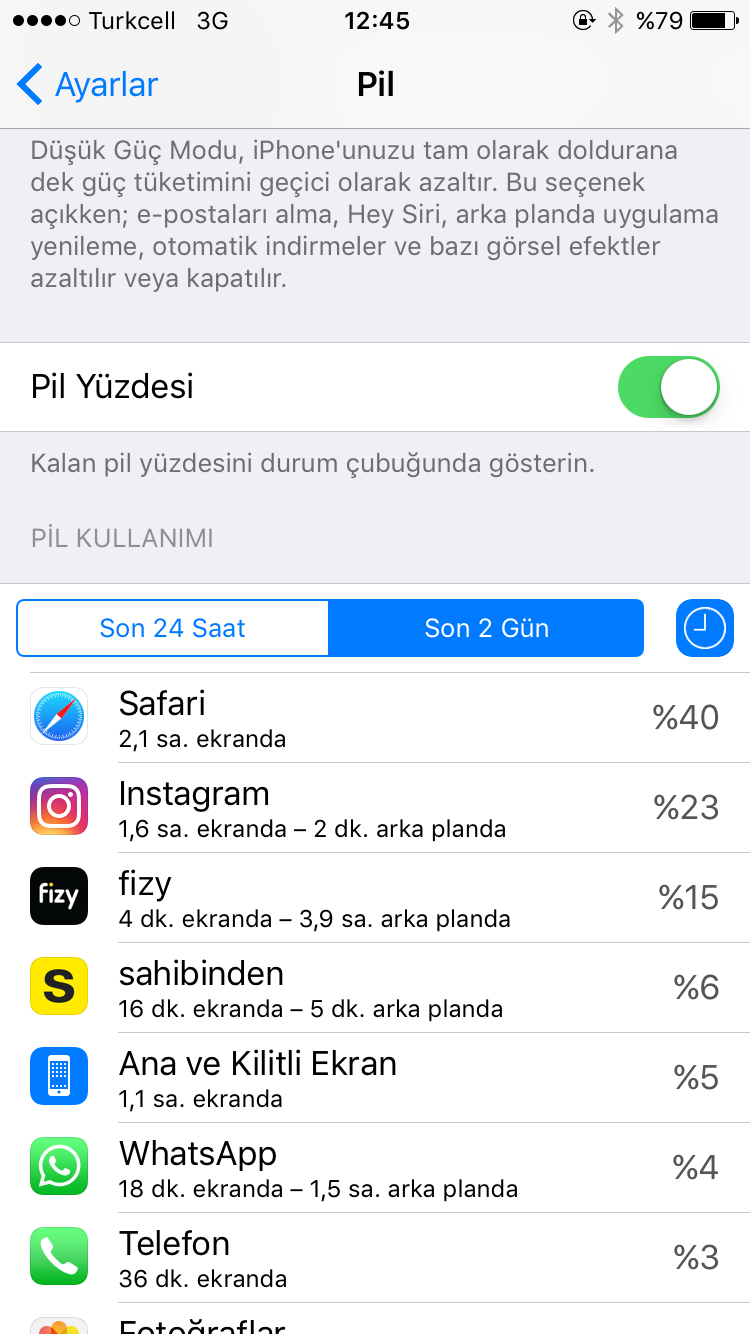The width and height of the screenshot is (750, 1334).
Task: Tap the clock icon for usage times
Action: click(x=704, y=628)
